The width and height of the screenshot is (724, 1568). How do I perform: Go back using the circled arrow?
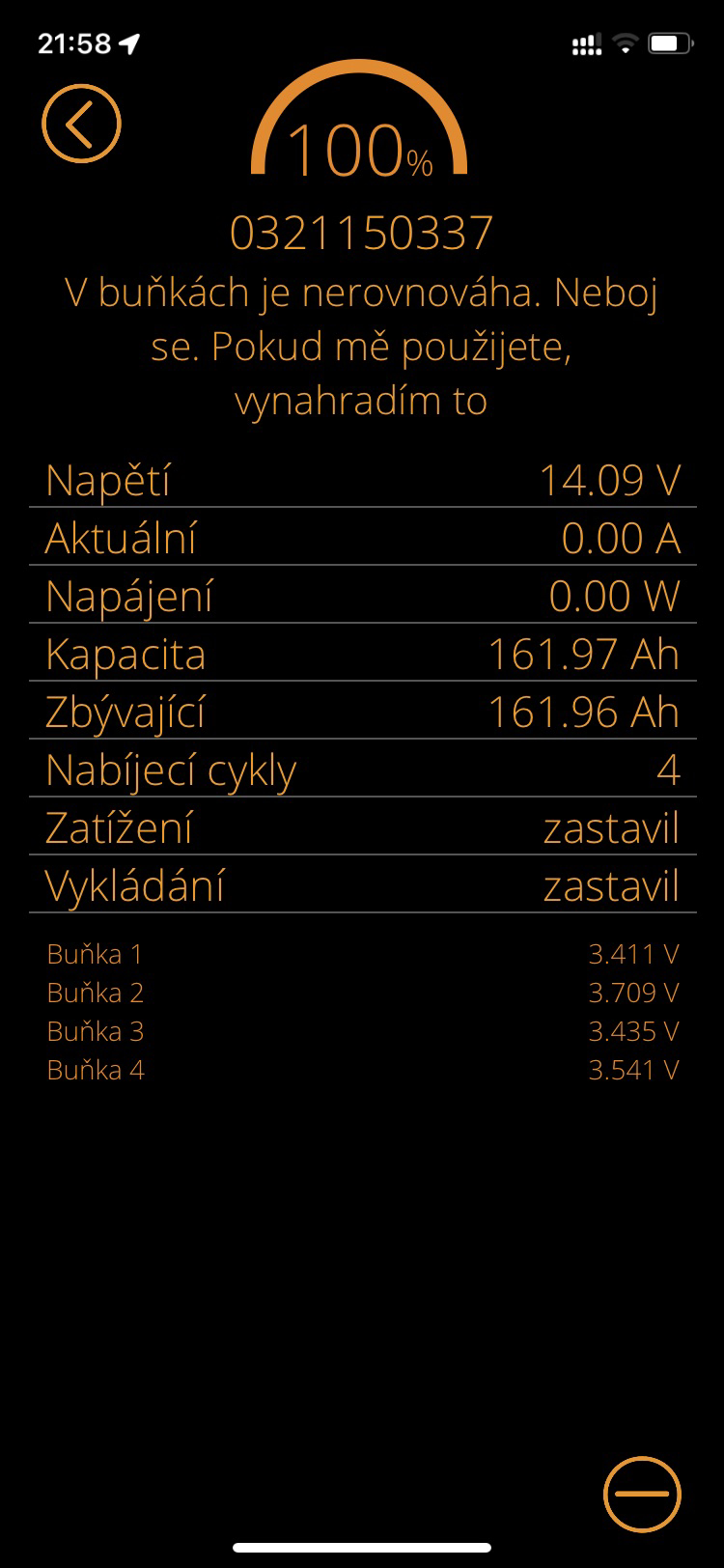coord(81,125)
